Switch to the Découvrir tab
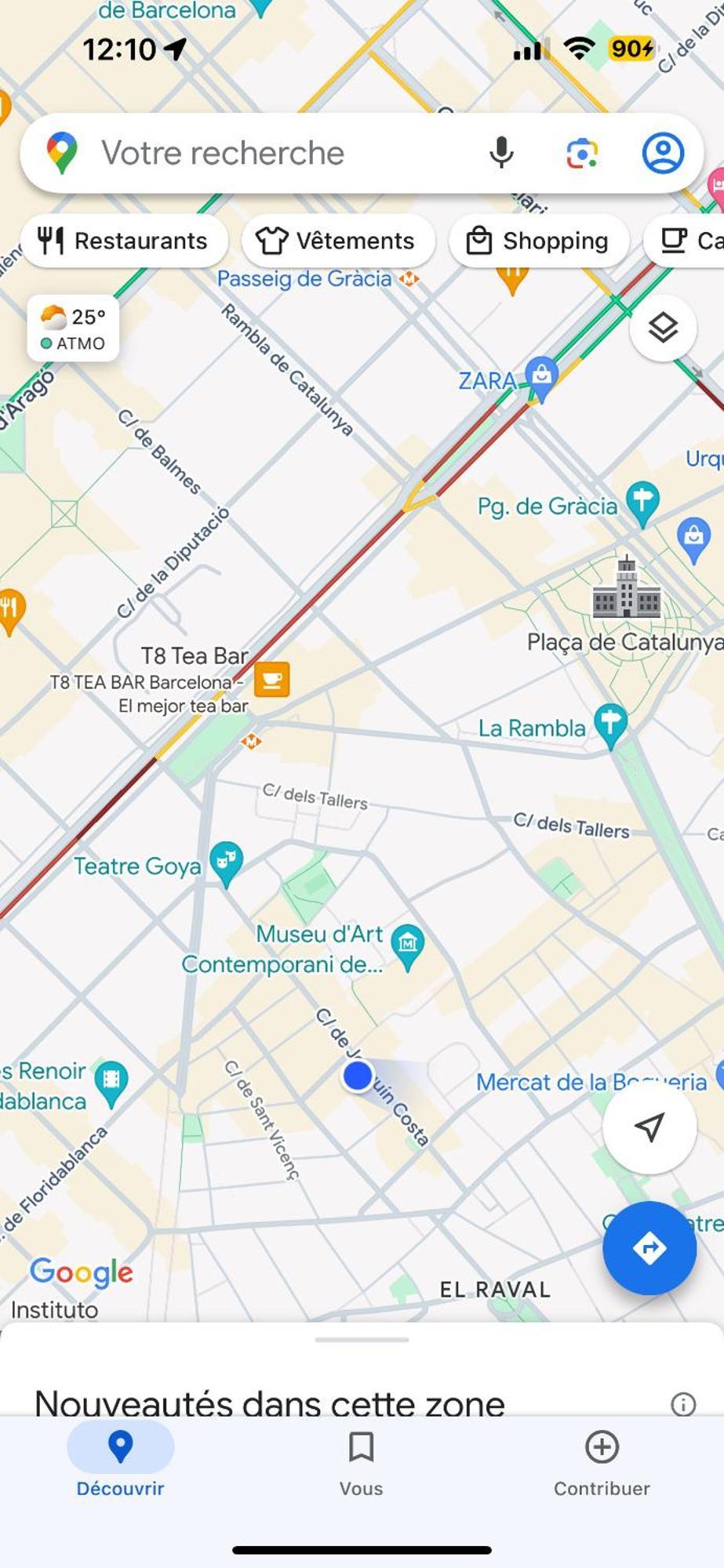 (x=120, y=1461)
